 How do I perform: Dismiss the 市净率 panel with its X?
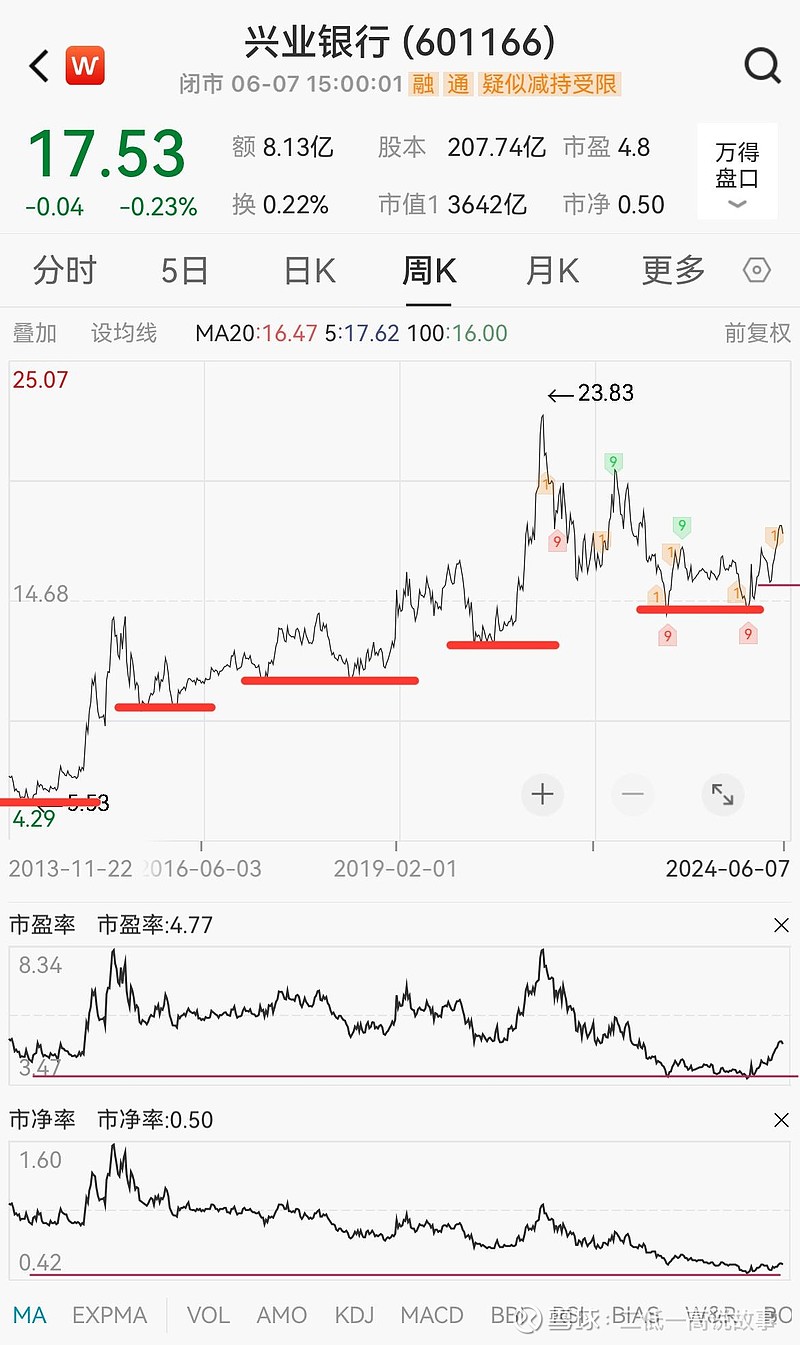[x=781, y=1121]
